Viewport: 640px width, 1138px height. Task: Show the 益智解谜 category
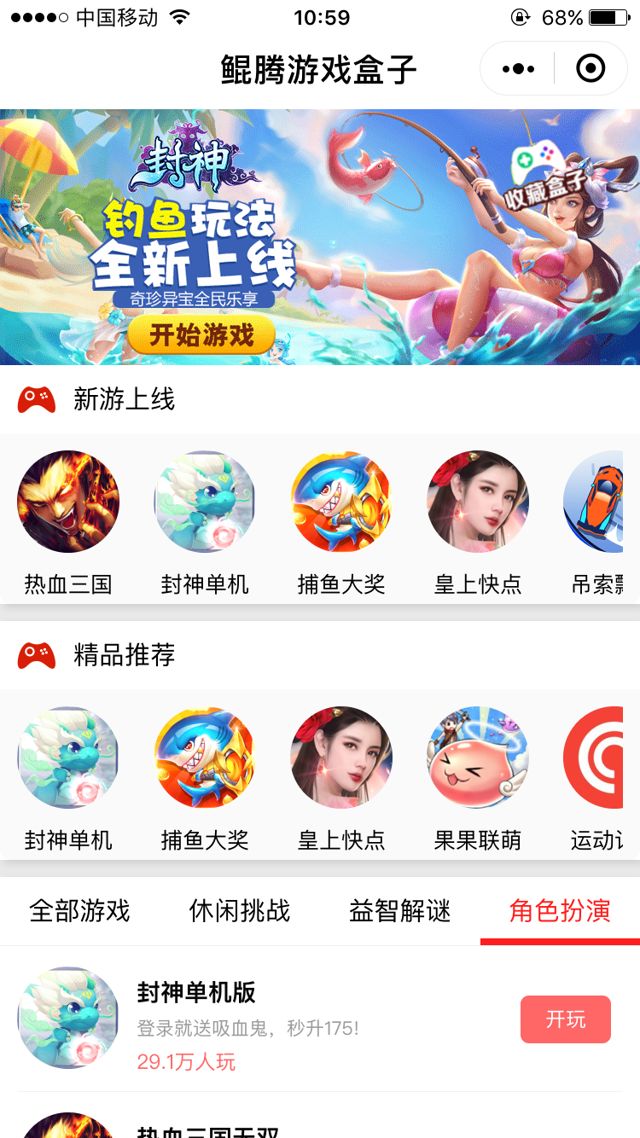tap(400, 911)
